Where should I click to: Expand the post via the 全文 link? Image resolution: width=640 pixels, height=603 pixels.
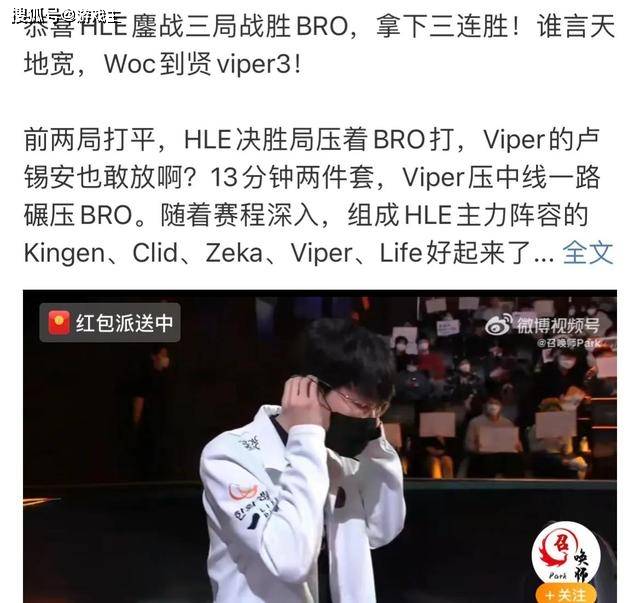point(587,252)
